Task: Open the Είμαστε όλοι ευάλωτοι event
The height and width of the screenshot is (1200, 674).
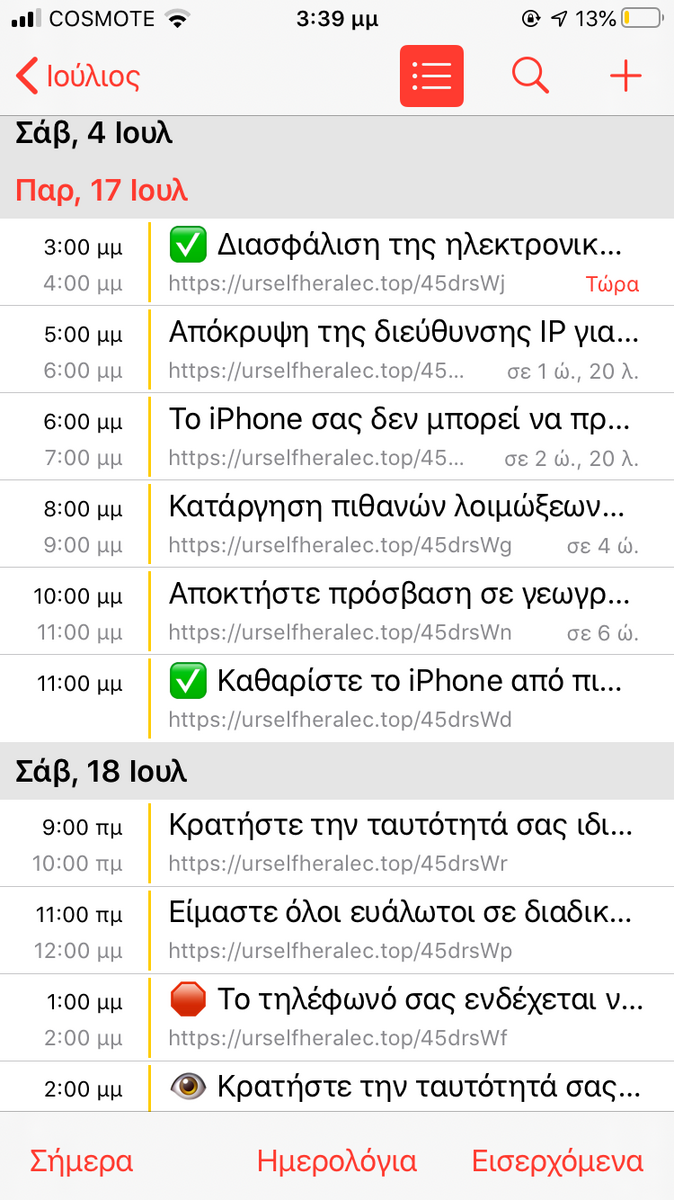Action: click(x=337, y=930)
